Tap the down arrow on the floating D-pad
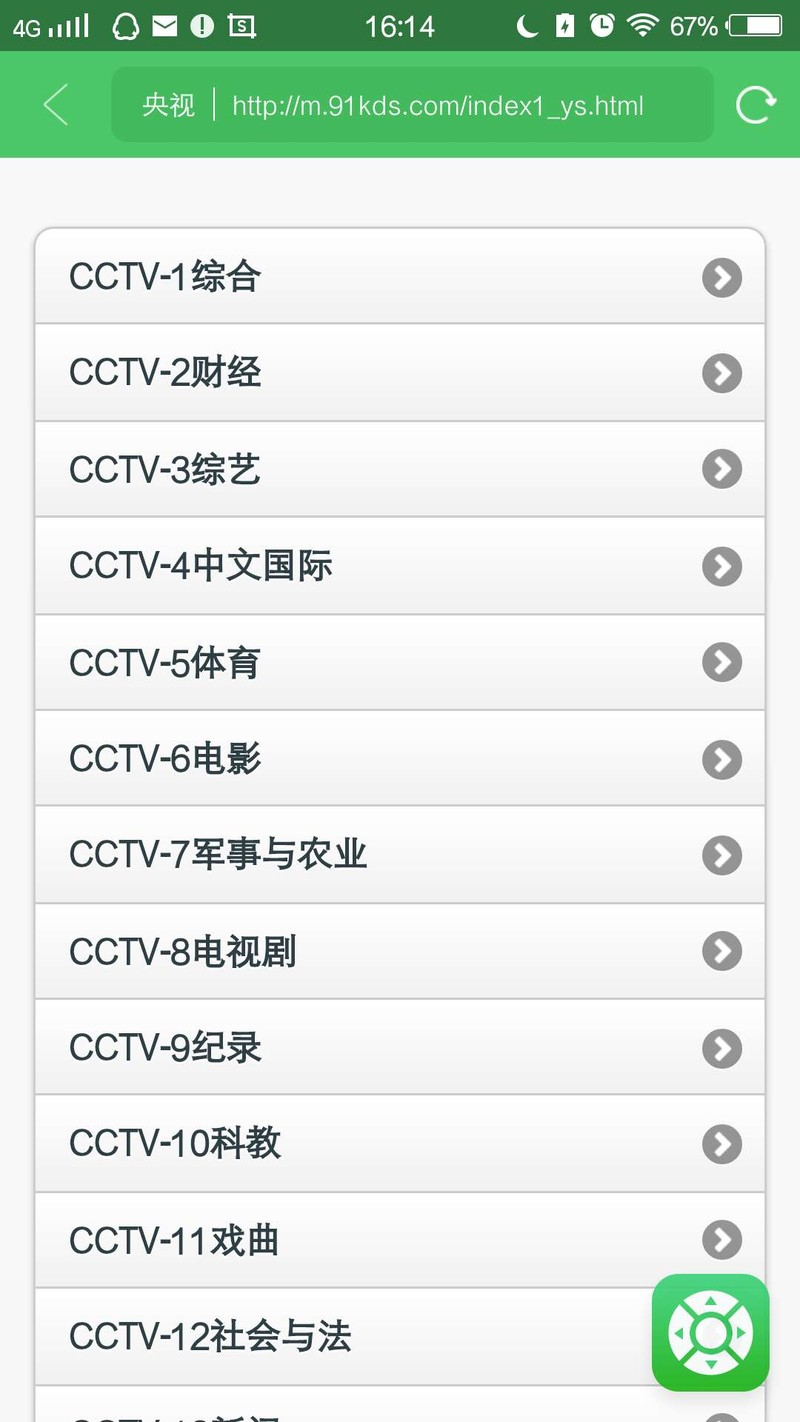The height and width of the screenshot is (1422, 800). (x=710, y=1366)
